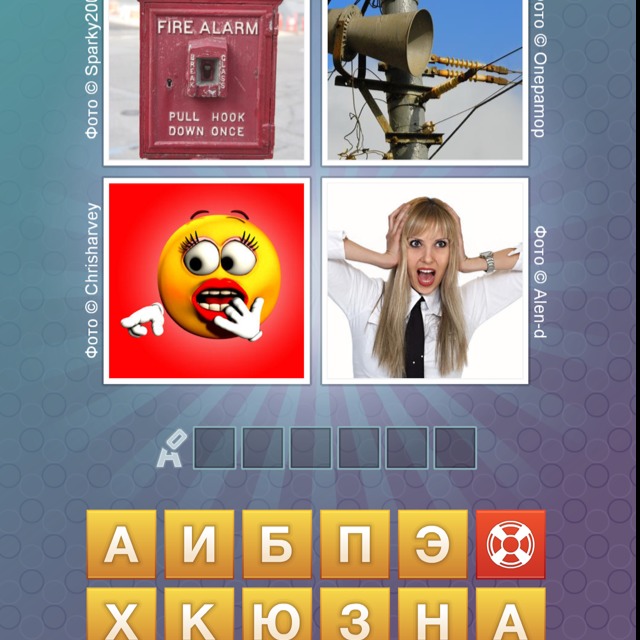
Task: Choose the letter tile Э
Action: [x=433, y=545]
